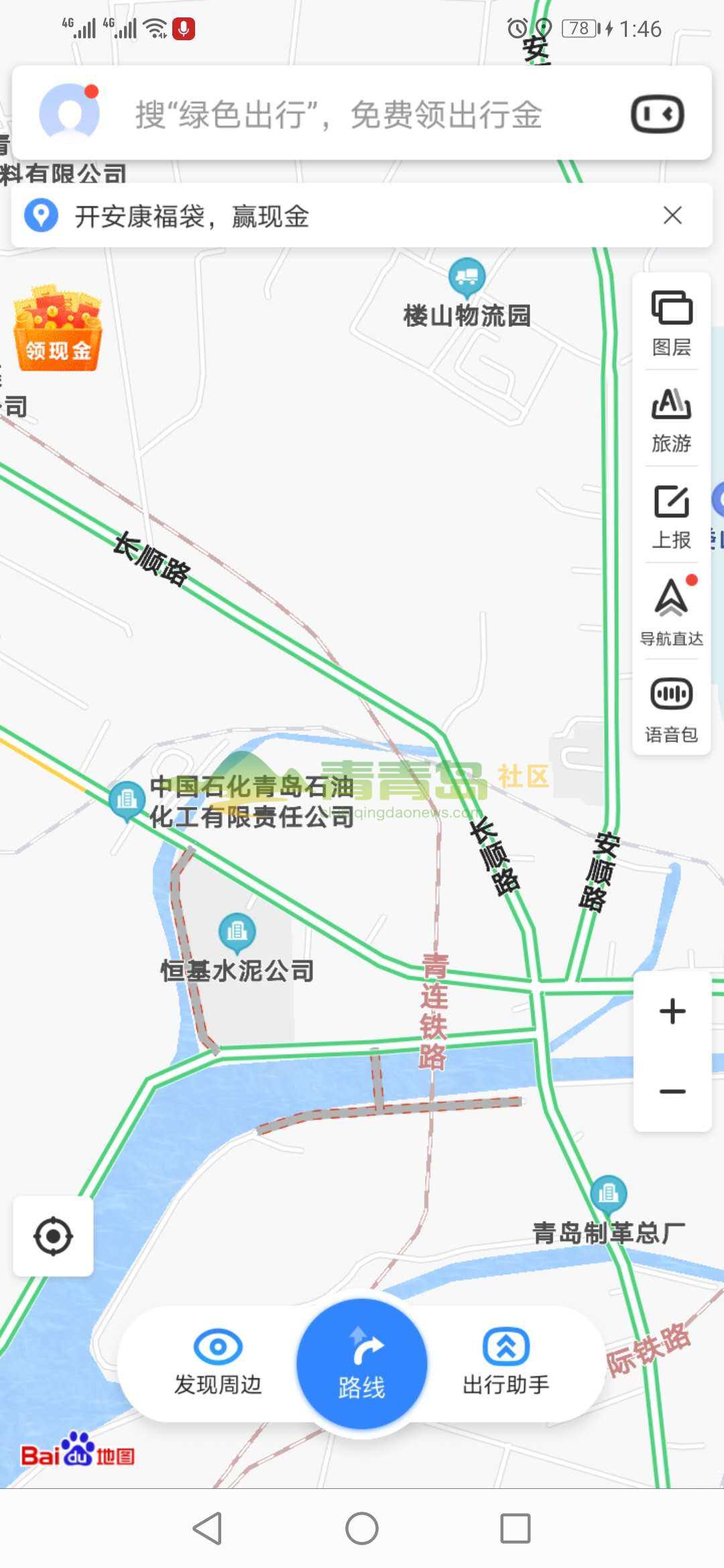Open the 出行助手 travel assistant
This screenshot has width=724, height=1568.
pyautogui.click(x=506, y=1364)
